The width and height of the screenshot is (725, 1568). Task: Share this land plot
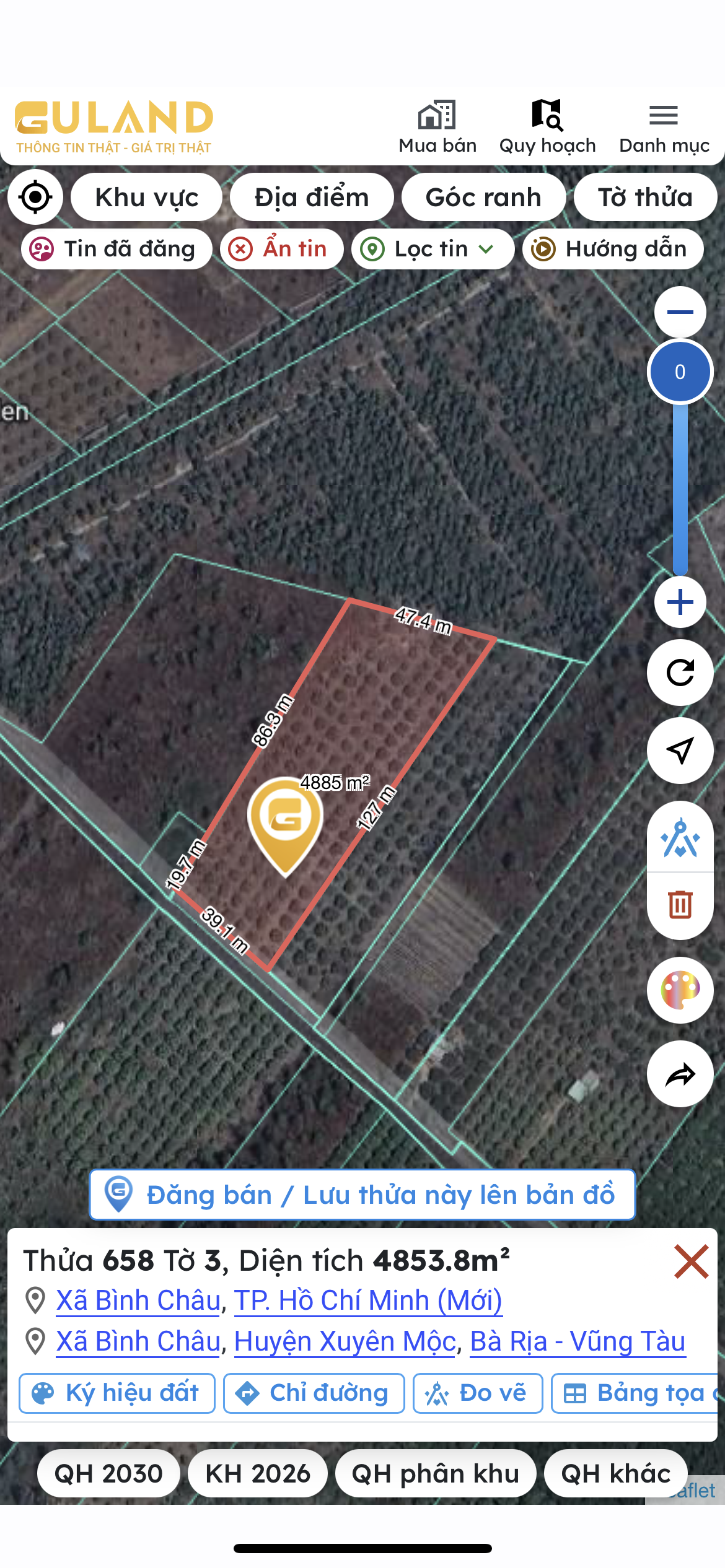680,1074
